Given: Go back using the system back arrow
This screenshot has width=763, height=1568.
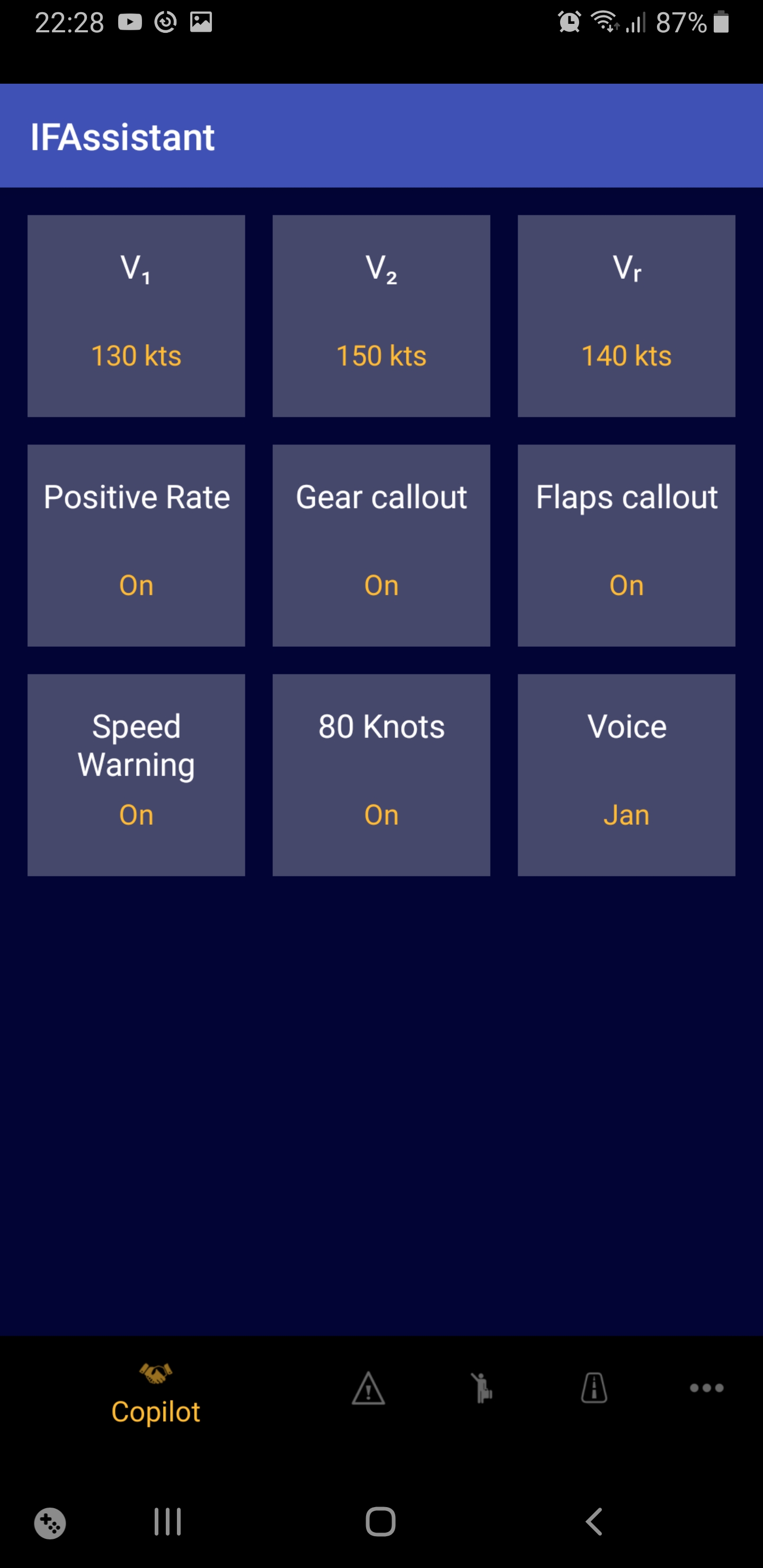Looking at the screenshot, I should [595, 1522].
